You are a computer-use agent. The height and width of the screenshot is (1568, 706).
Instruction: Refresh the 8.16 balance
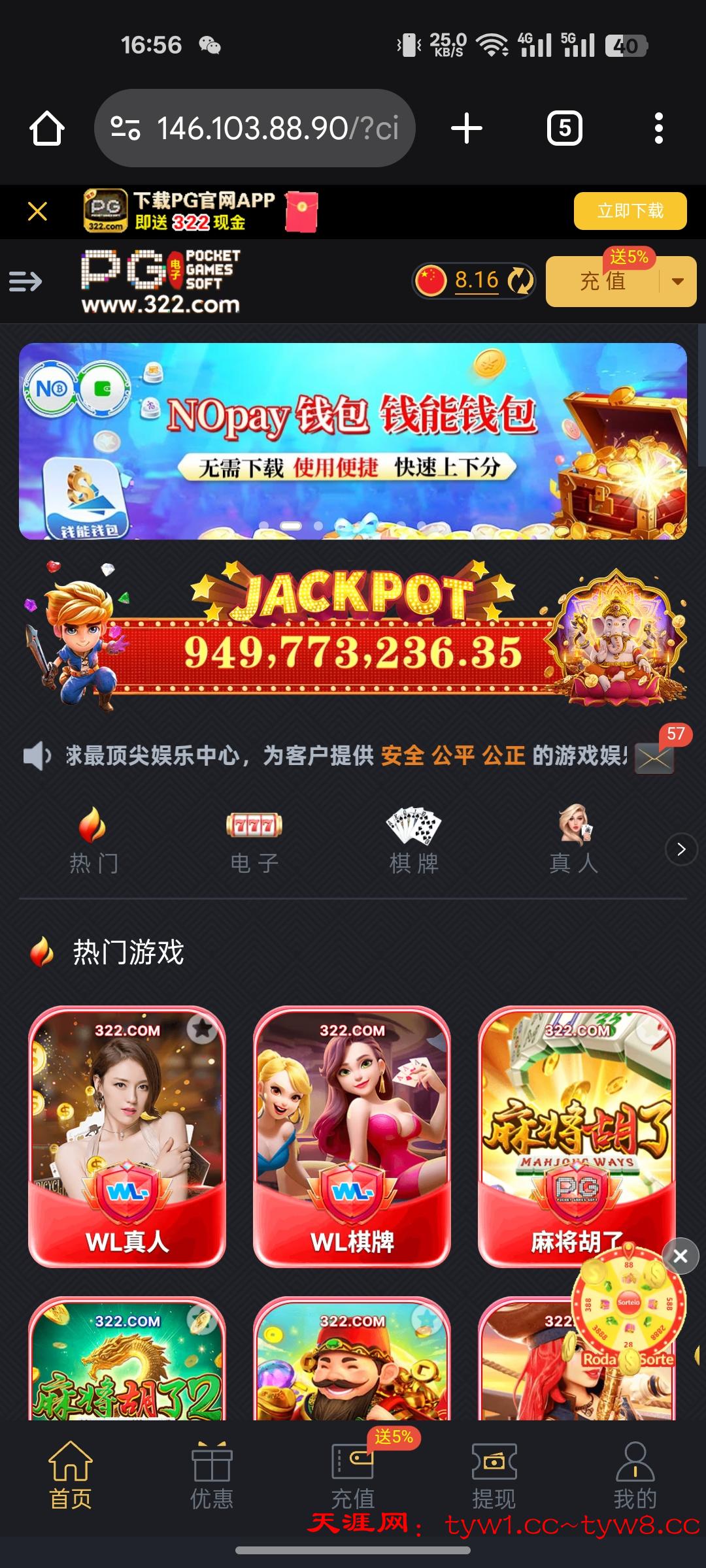pyautogui.click(x=521, y=281)
